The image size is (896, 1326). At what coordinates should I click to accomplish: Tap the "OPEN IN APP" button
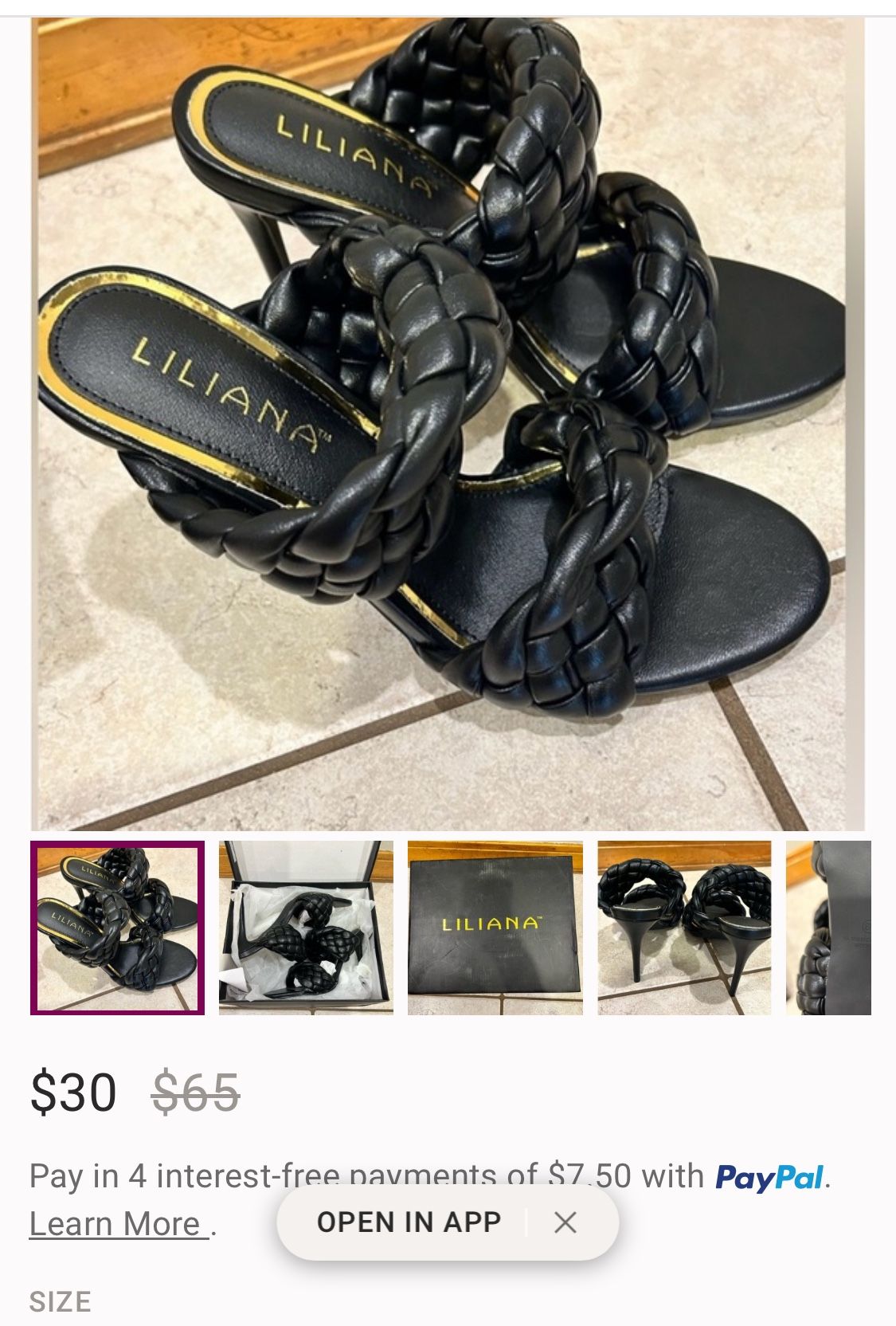[x=413, y=1223]
